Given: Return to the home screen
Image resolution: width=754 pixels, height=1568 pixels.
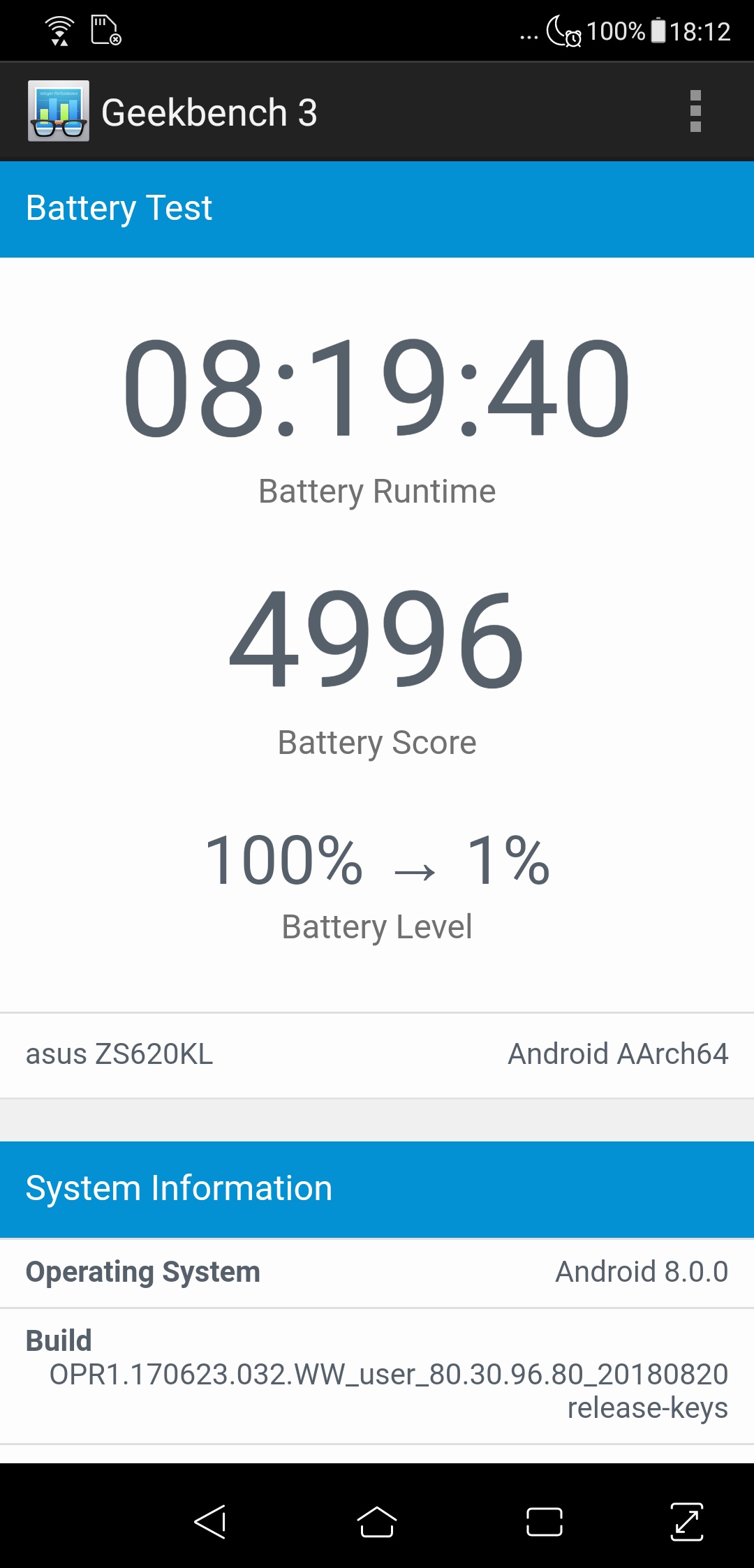Looking at the screenshot, I should pos(377,1521).
